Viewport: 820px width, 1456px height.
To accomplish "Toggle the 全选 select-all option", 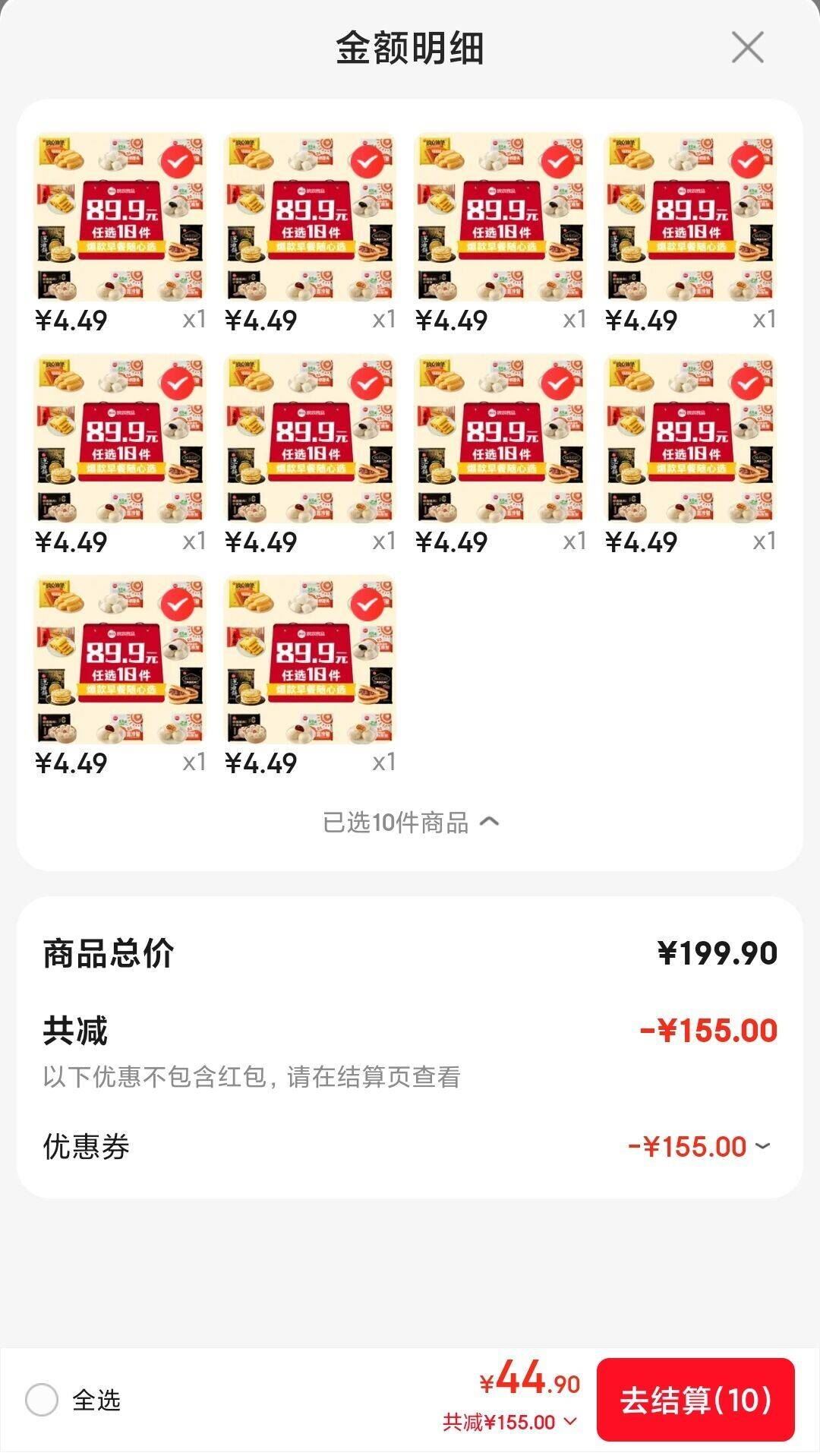I will tap(43, 1400).
